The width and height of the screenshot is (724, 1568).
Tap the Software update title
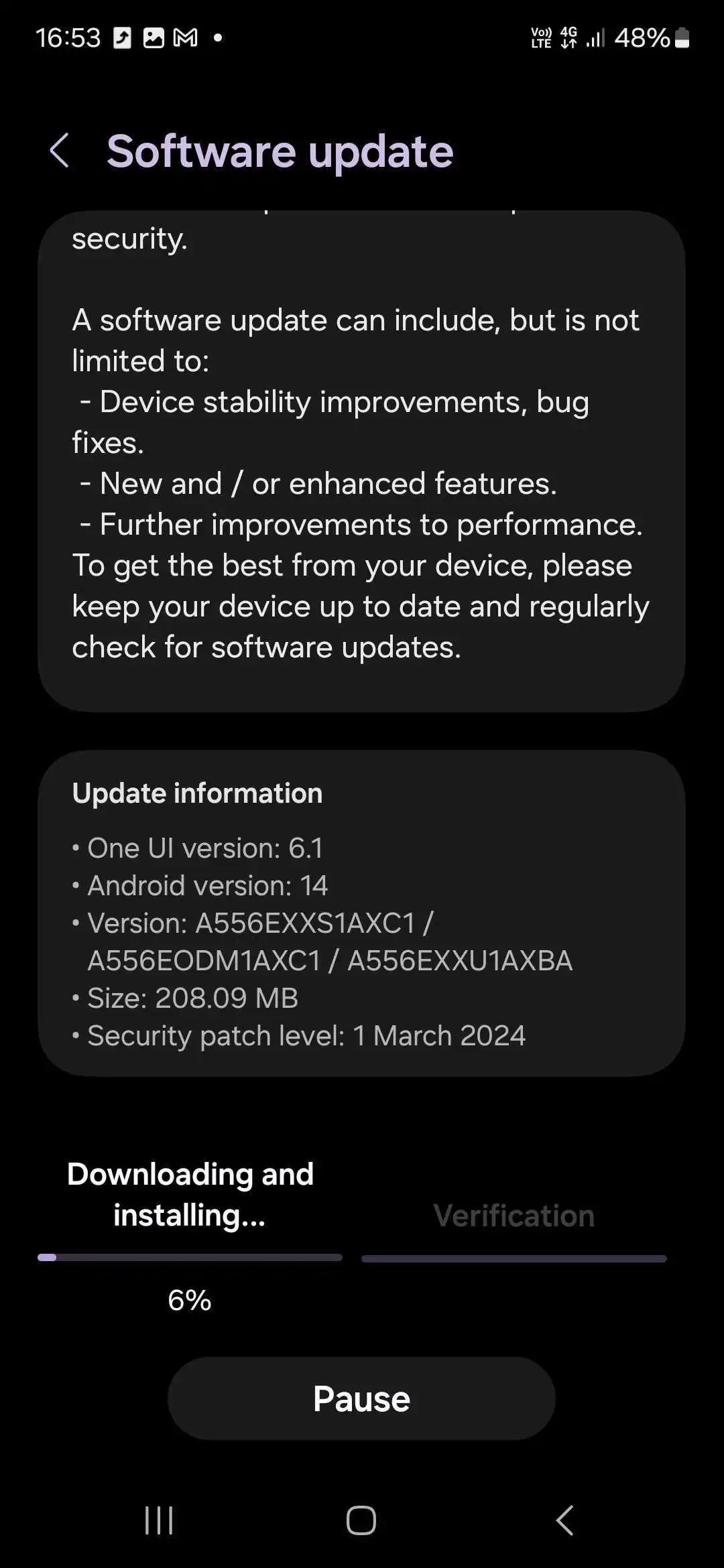tap(280, 151)
